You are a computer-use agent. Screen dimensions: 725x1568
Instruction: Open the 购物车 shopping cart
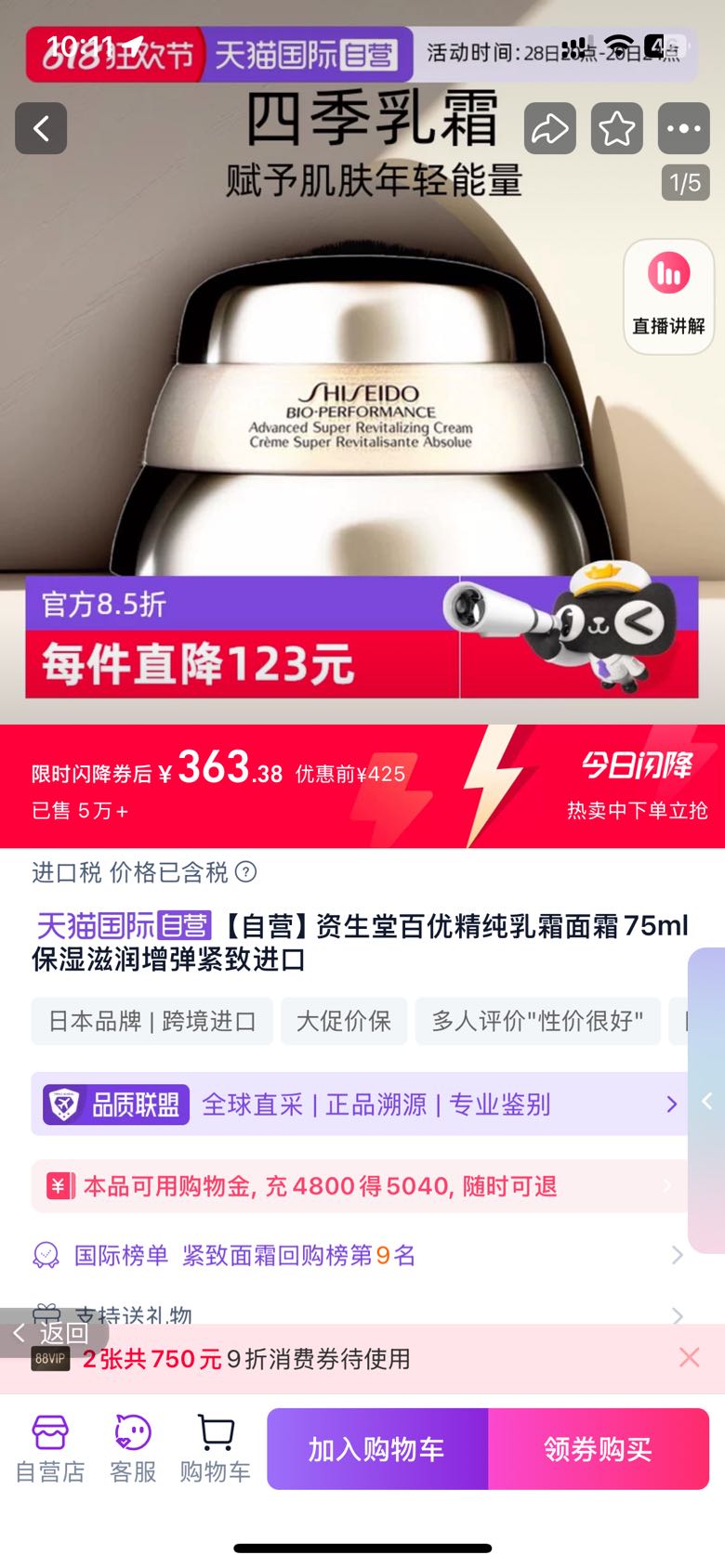pyautogui.click(x=215, y=1449)
